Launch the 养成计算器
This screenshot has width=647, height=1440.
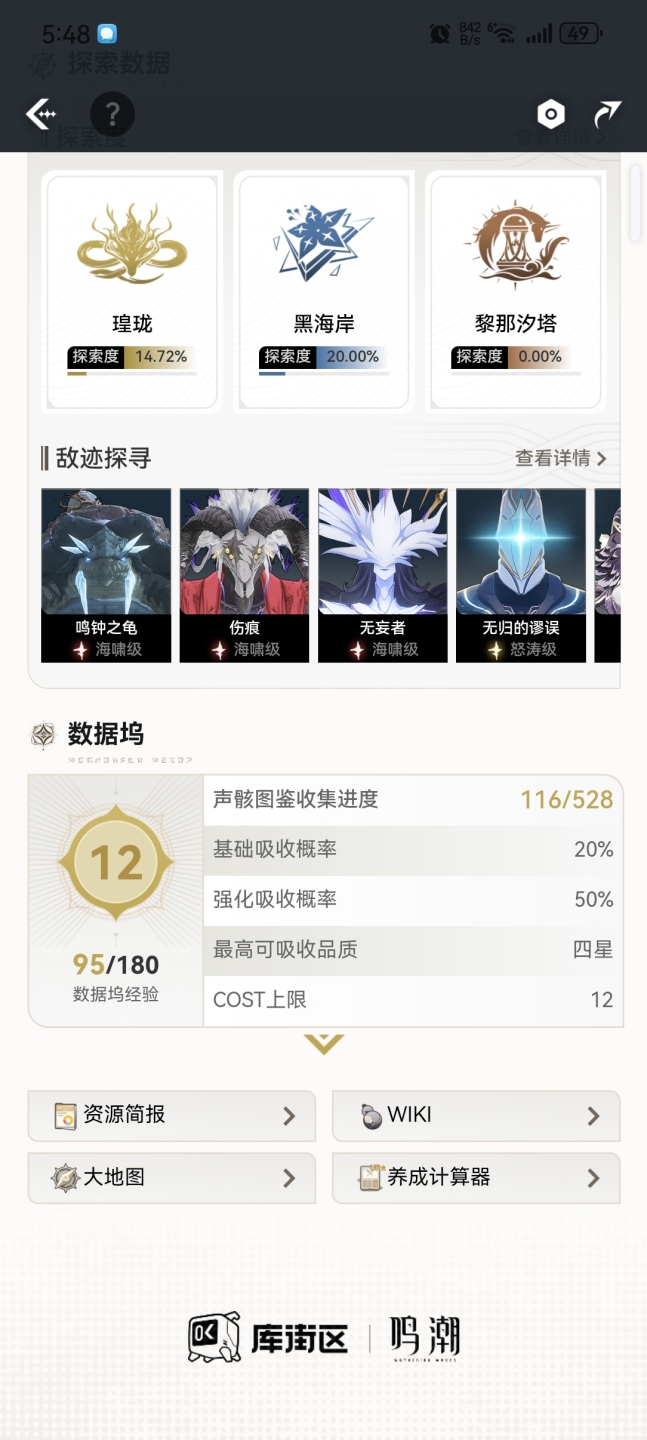click(476, 1177)
